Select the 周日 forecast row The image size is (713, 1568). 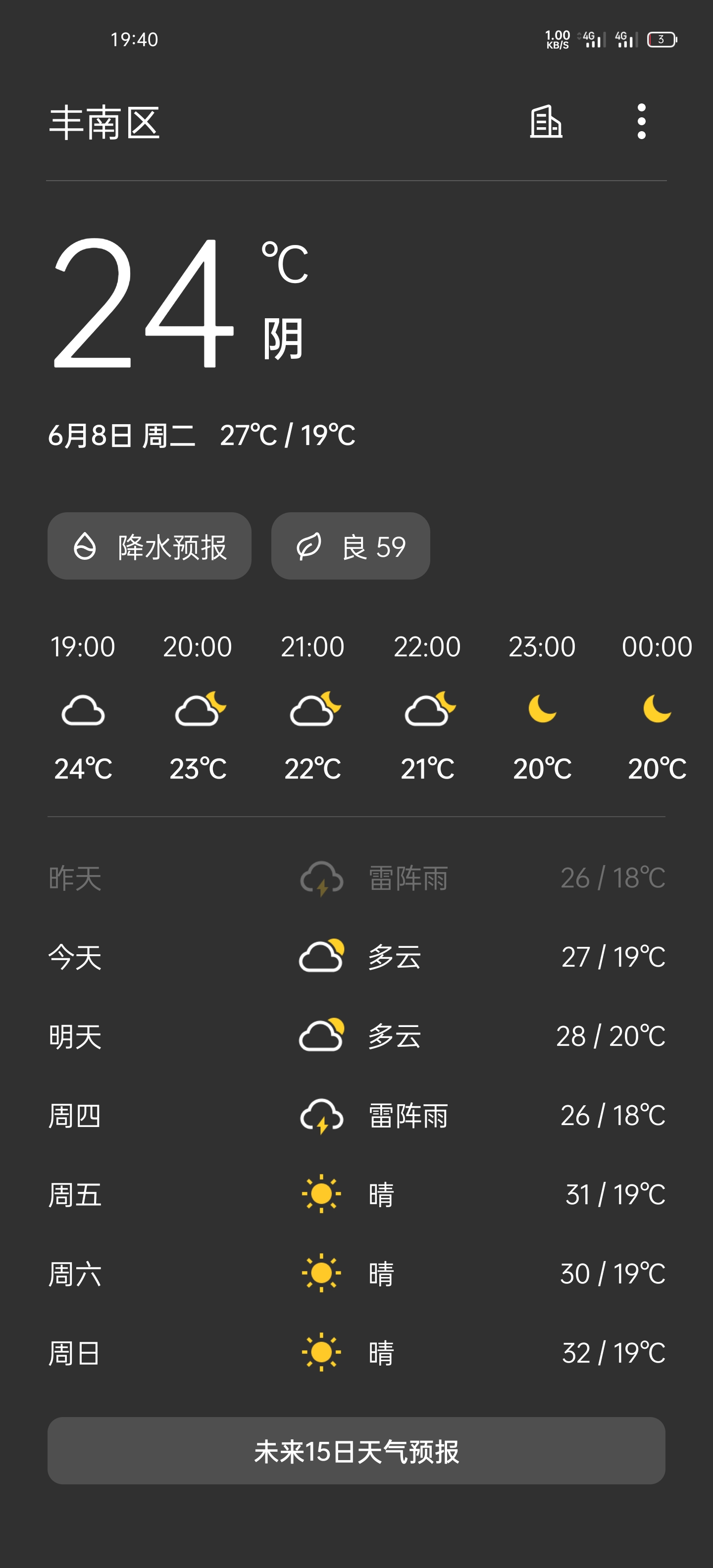pyautogui.click(x=356, y=1353)
